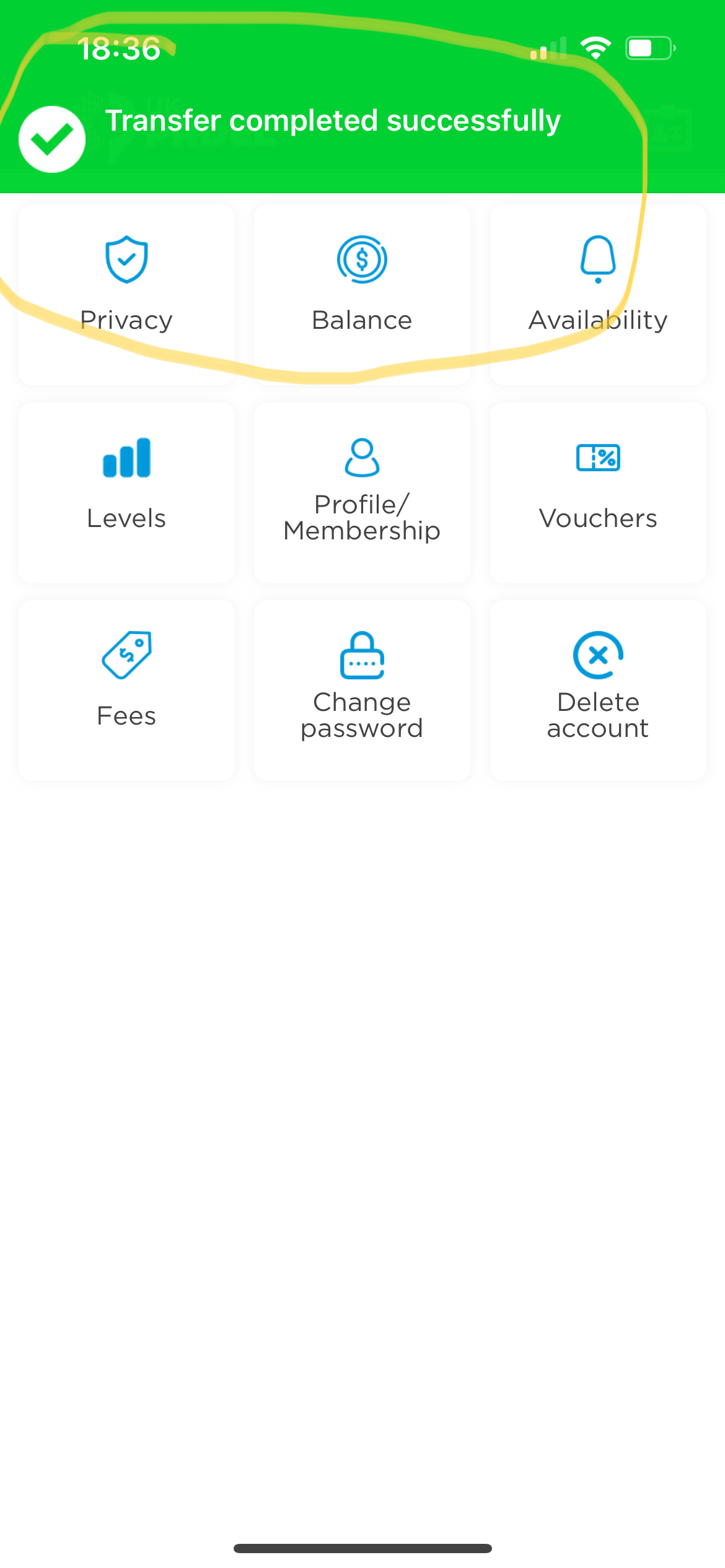Open Profile/Membership

362,492
